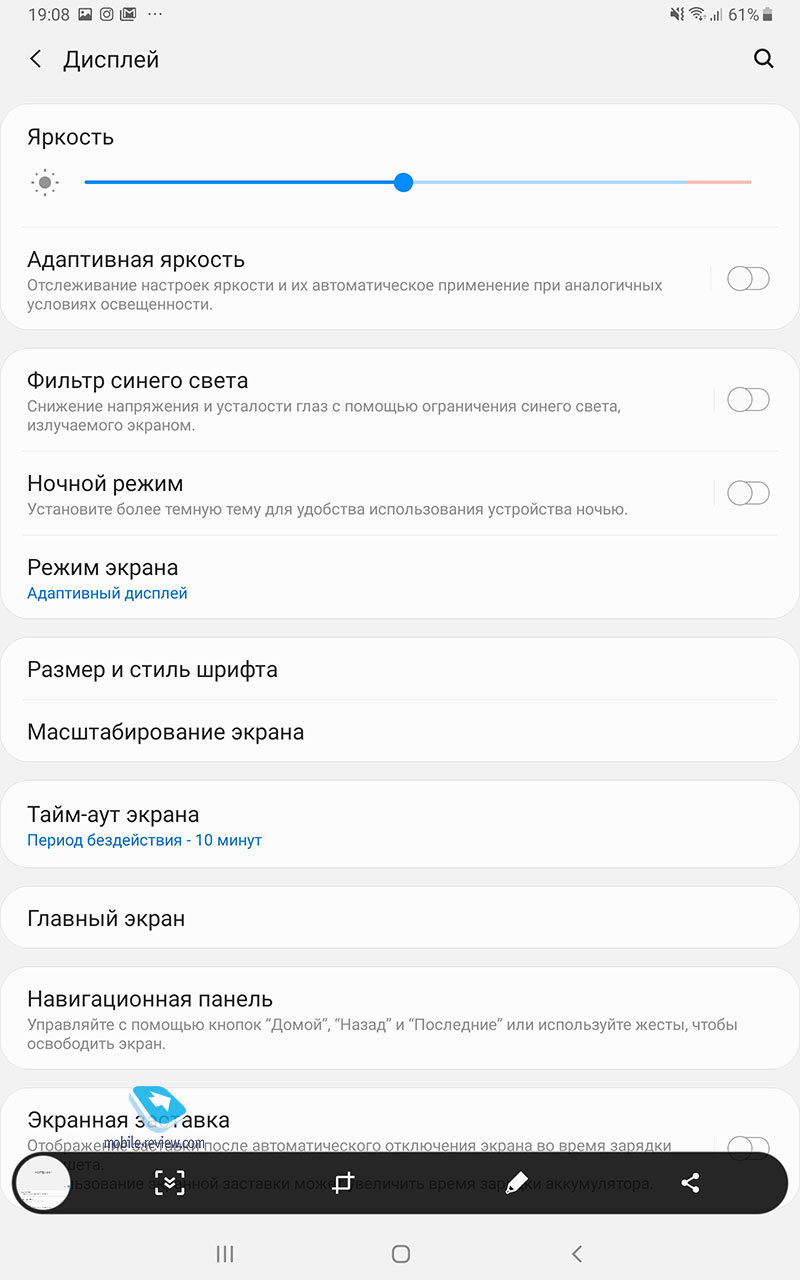Open Навигационная панель settings
Screen dimensions: 800x1280
(400, 1019)
